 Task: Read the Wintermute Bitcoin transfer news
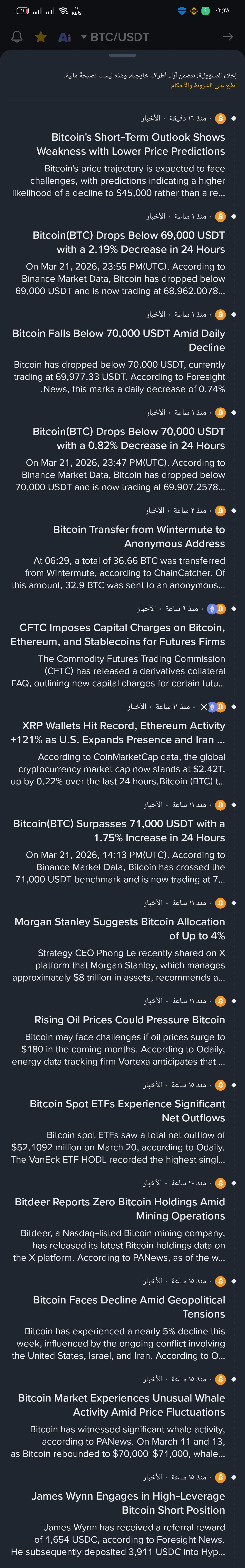tap(139, 536)
